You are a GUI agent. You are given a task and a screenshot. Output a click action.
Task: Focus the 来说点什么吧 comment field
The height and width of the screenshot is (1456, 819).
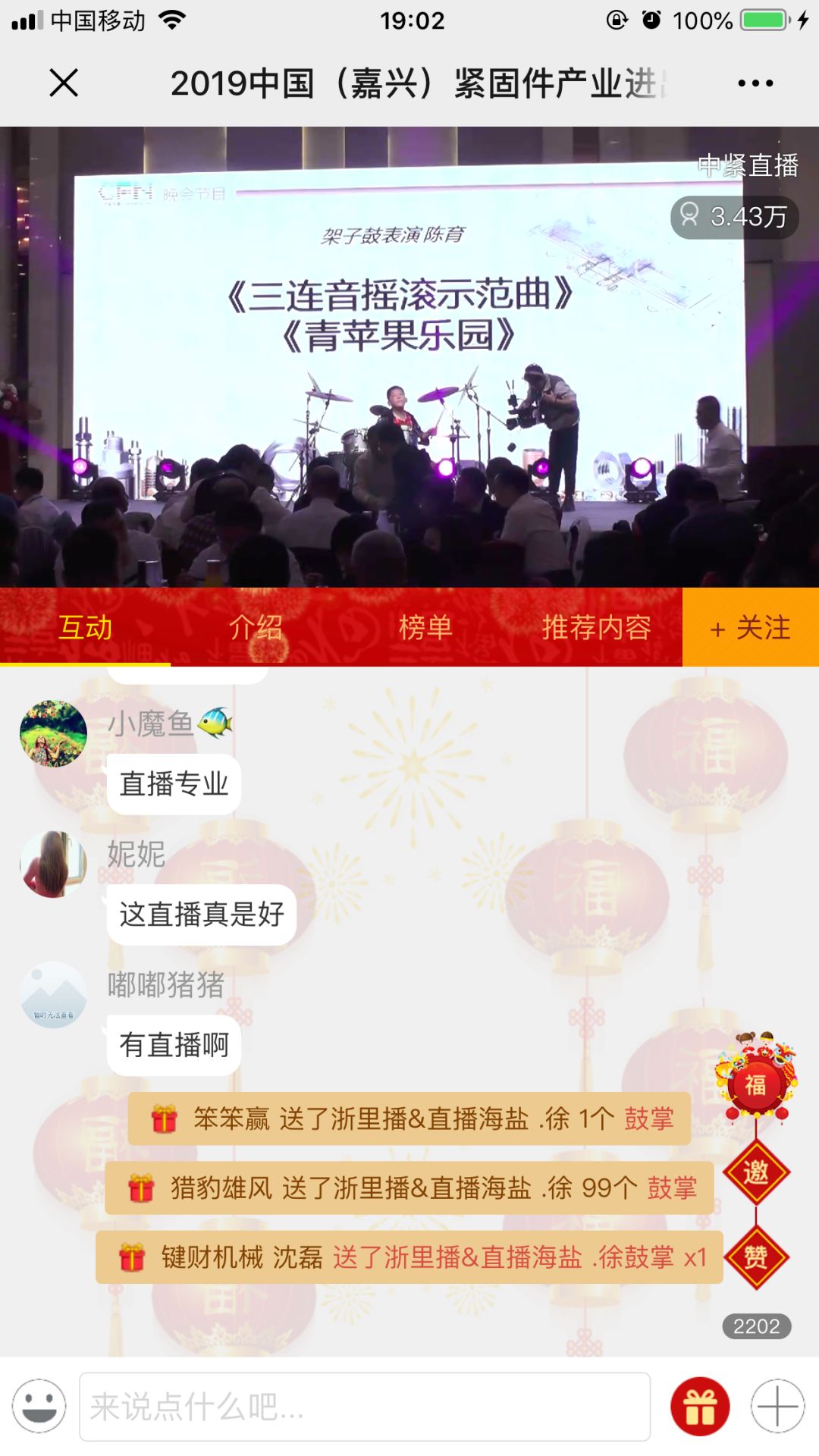pos(364,1407)
